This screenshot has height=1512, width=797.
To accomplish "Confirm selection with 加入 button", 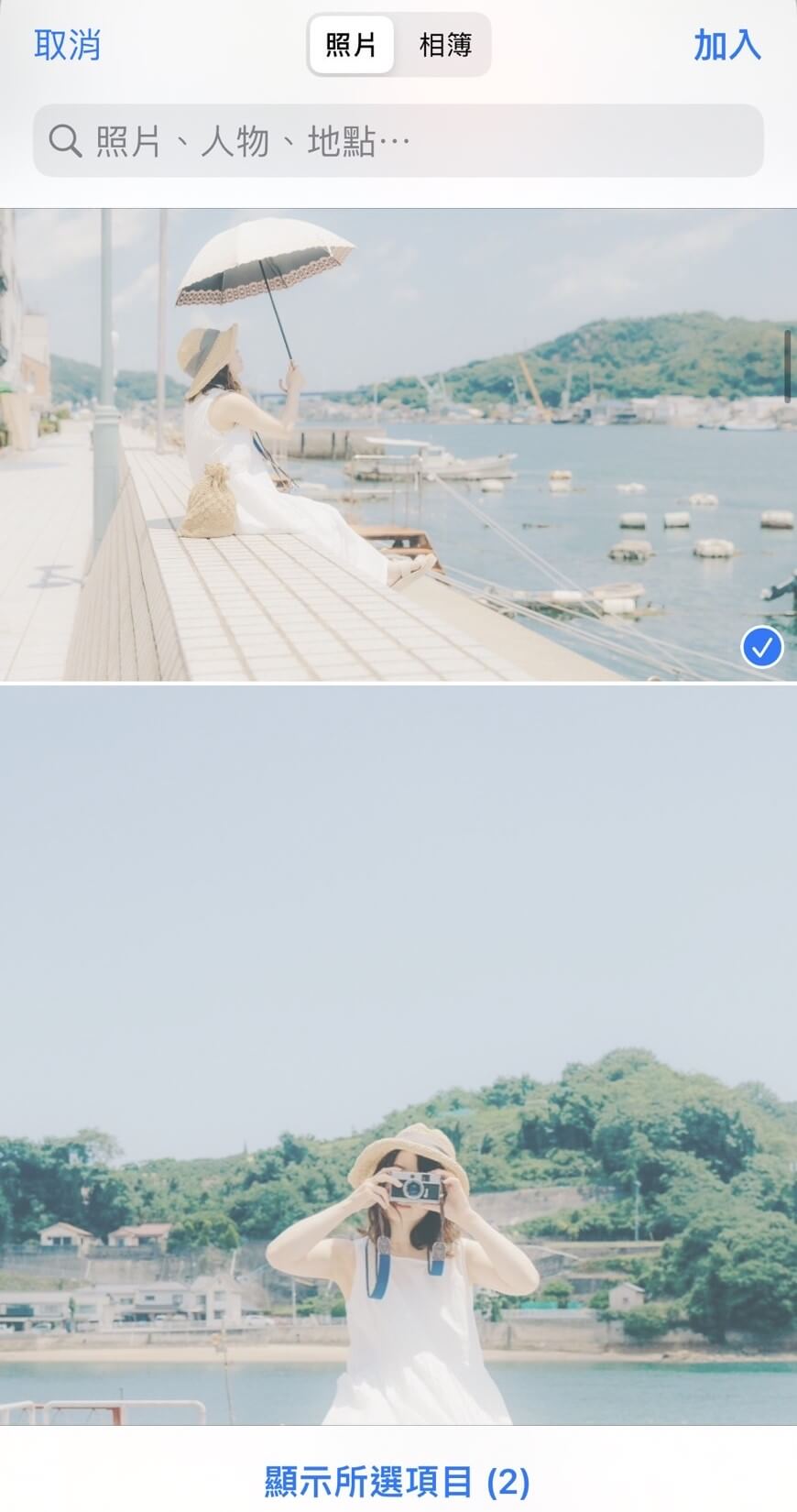I will click(726, 45).
